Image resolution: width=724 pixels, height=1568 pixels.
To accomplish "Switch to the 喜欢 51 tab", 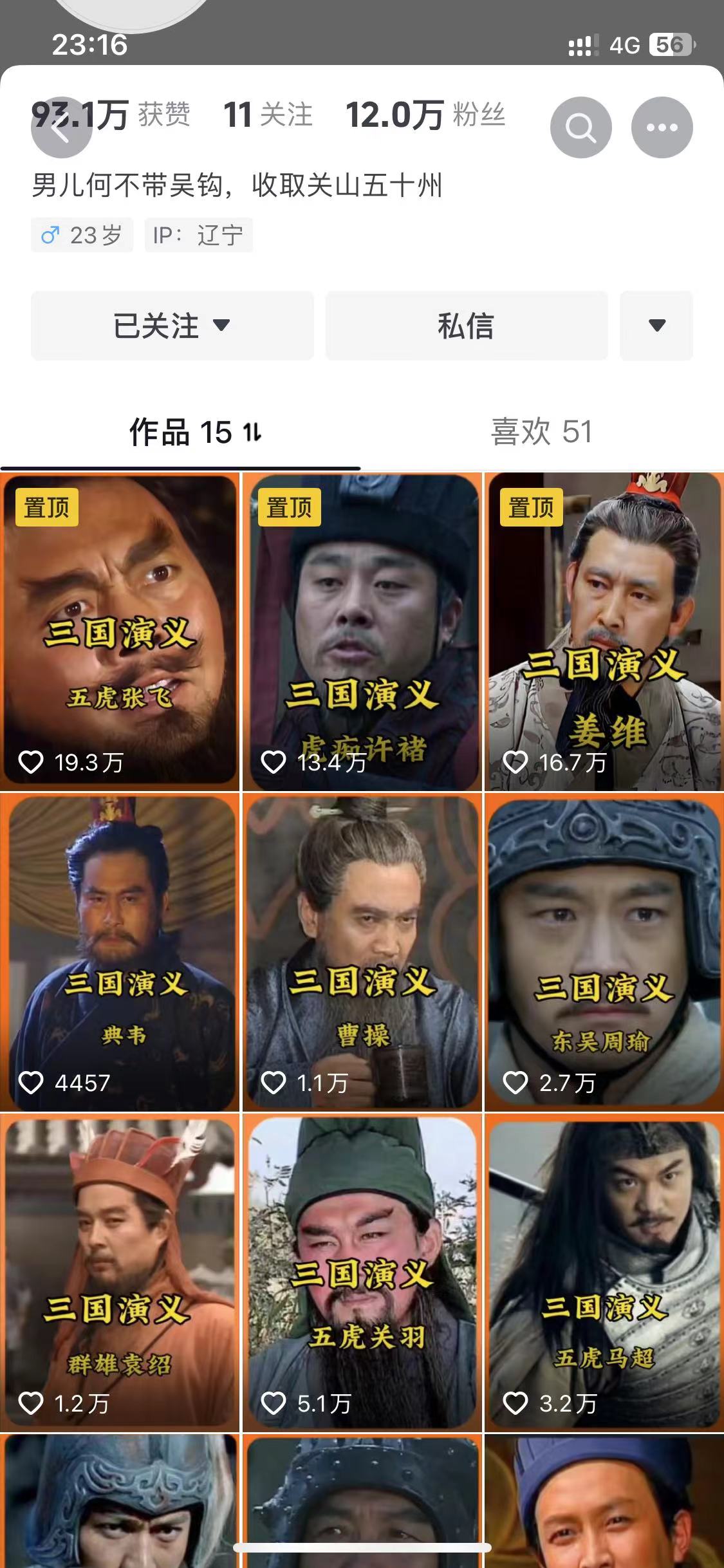I will 541,432.
